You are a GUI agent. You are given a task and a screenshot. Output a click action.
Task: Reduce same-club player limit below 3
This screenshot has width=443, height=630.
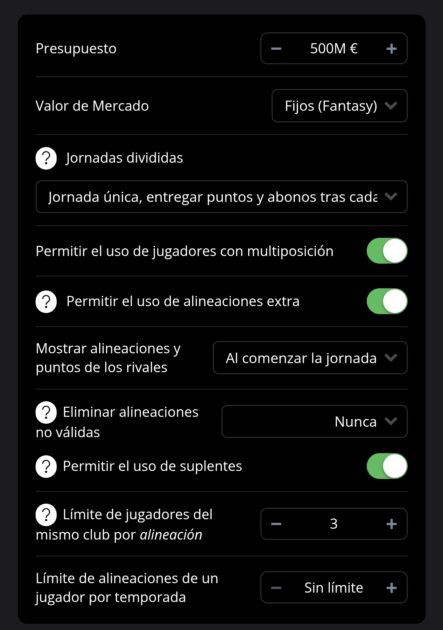tap(276, 524)
